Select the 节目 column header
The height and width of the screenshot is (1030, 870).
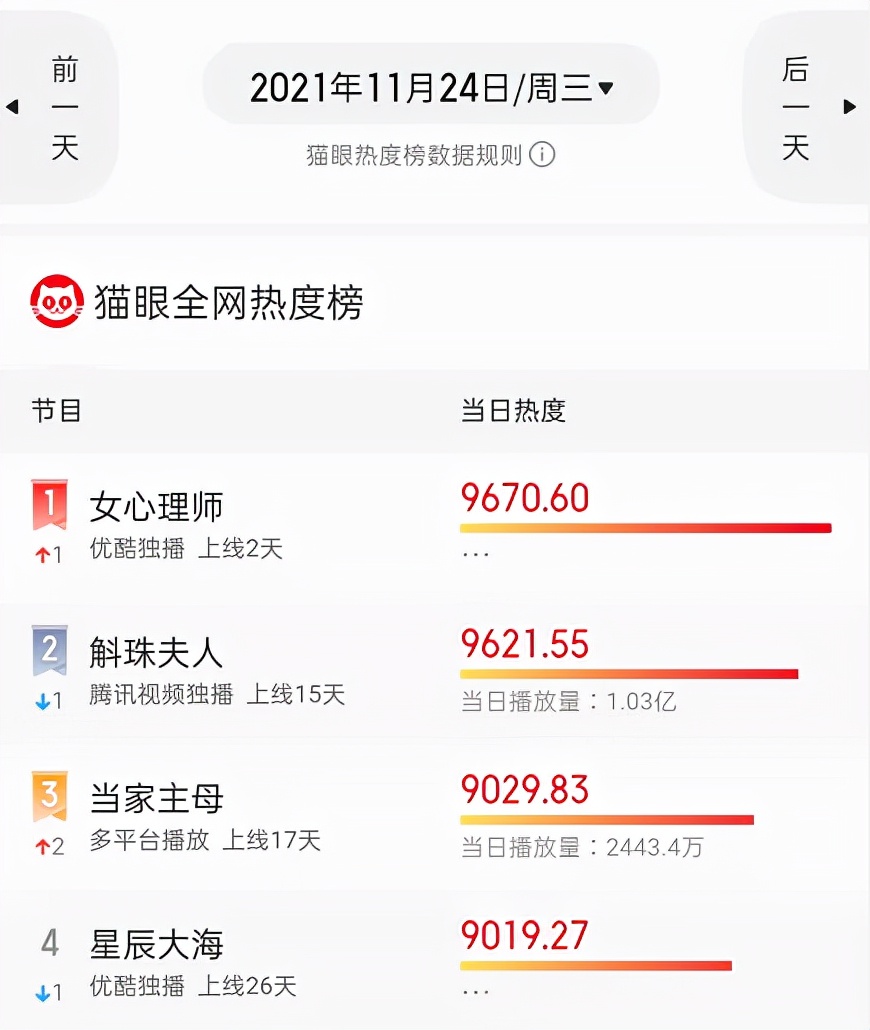(57, 411)
